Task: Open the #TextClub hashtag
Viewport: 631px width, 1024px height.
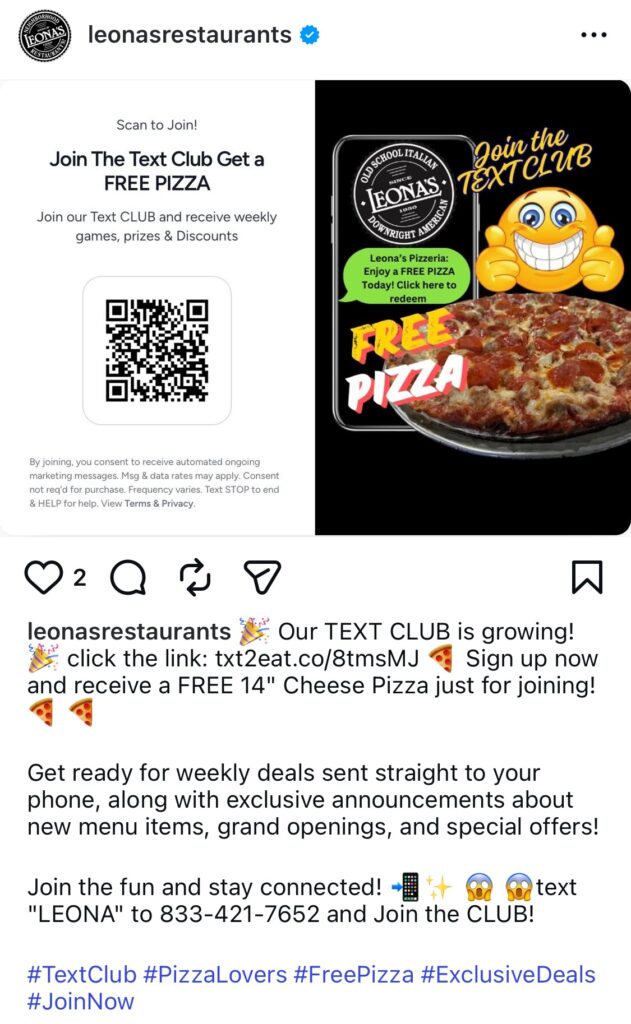Action: tap(84, 974)
